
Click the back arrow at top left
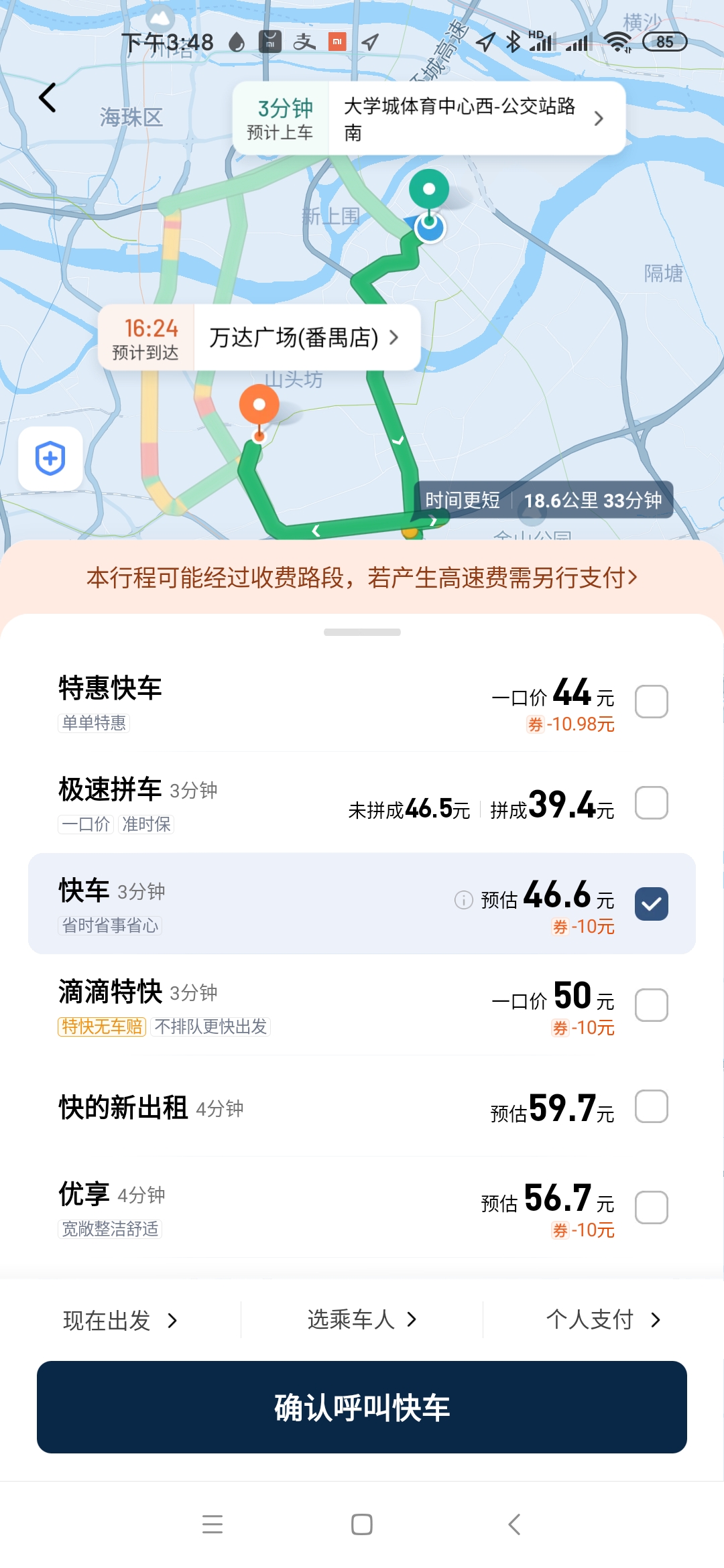46,98
